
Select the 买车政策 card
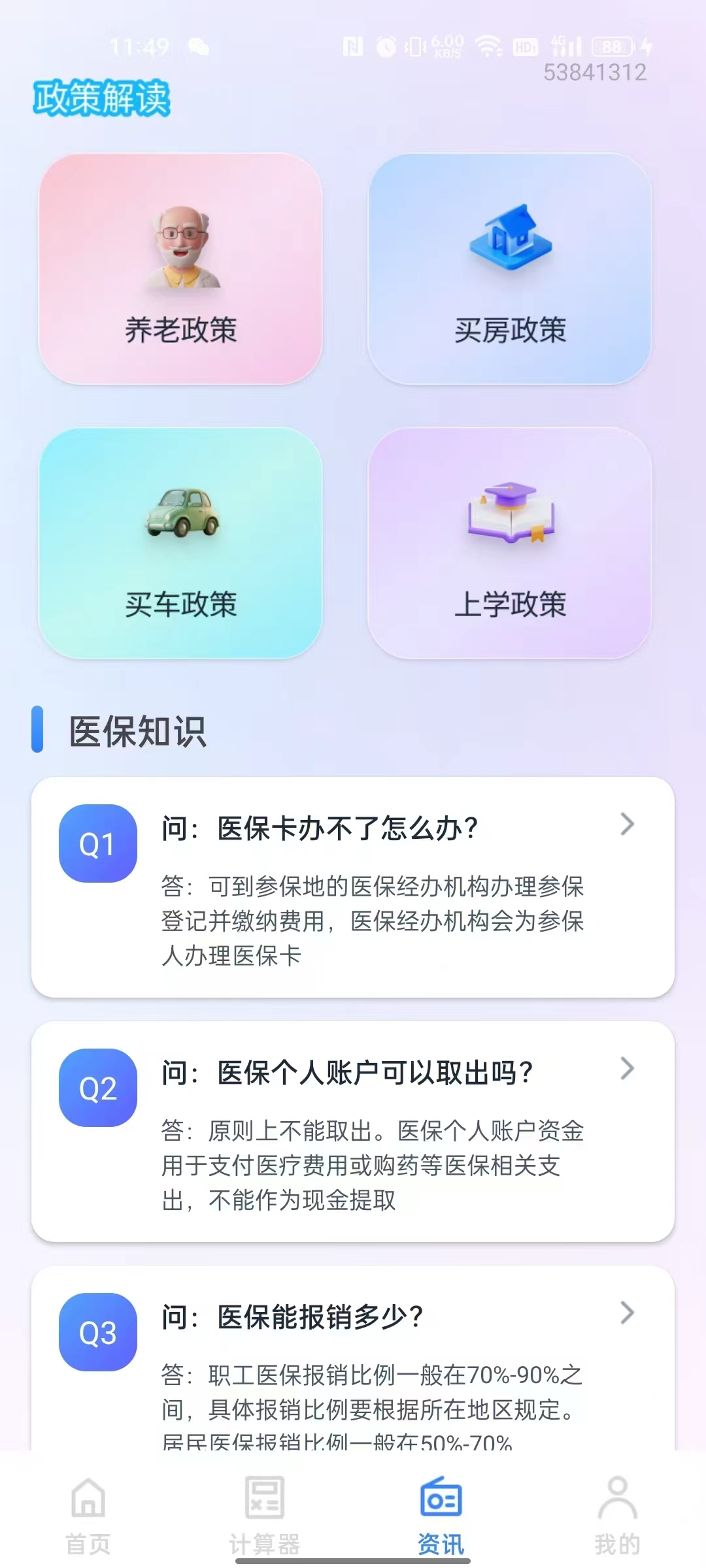coord(180,544)
